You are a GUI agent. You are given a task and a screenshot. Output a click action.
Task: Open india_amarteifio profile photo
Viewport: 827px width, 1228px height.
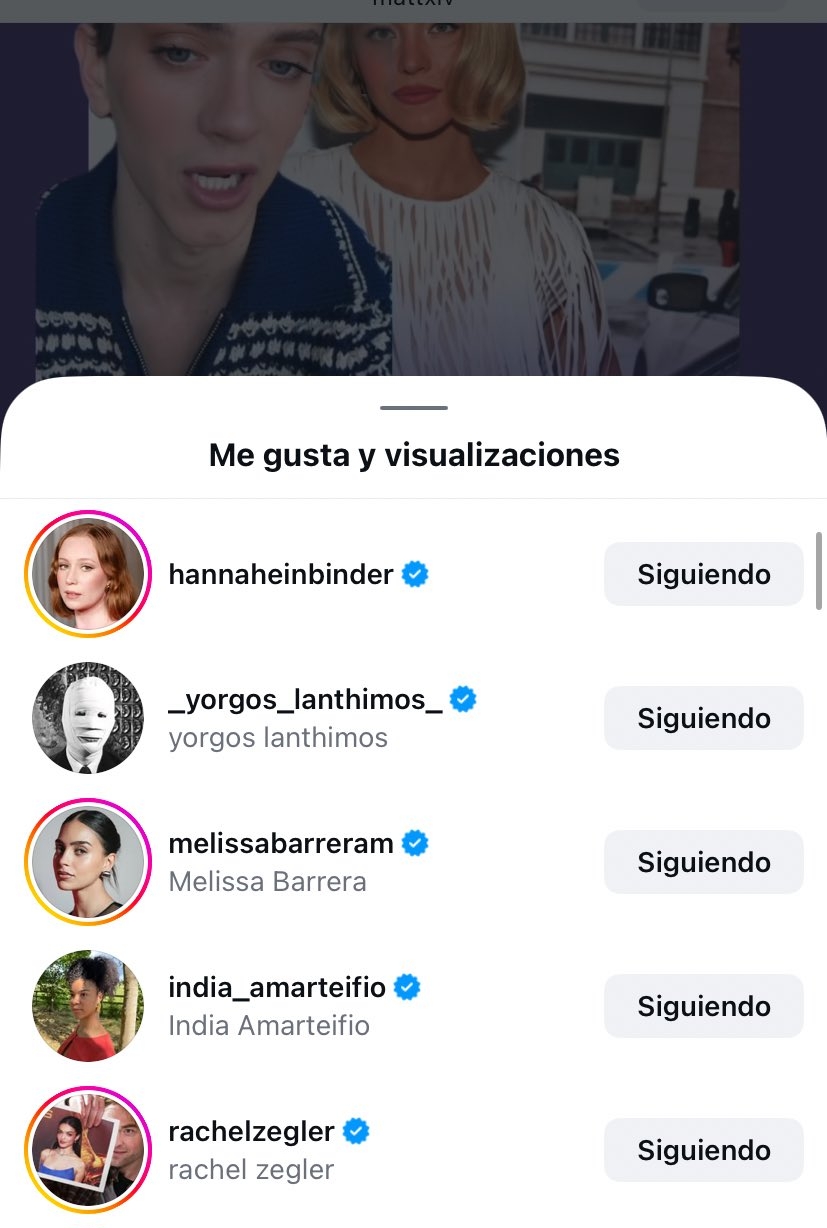pyautogui.click(x=87, y=1006)
